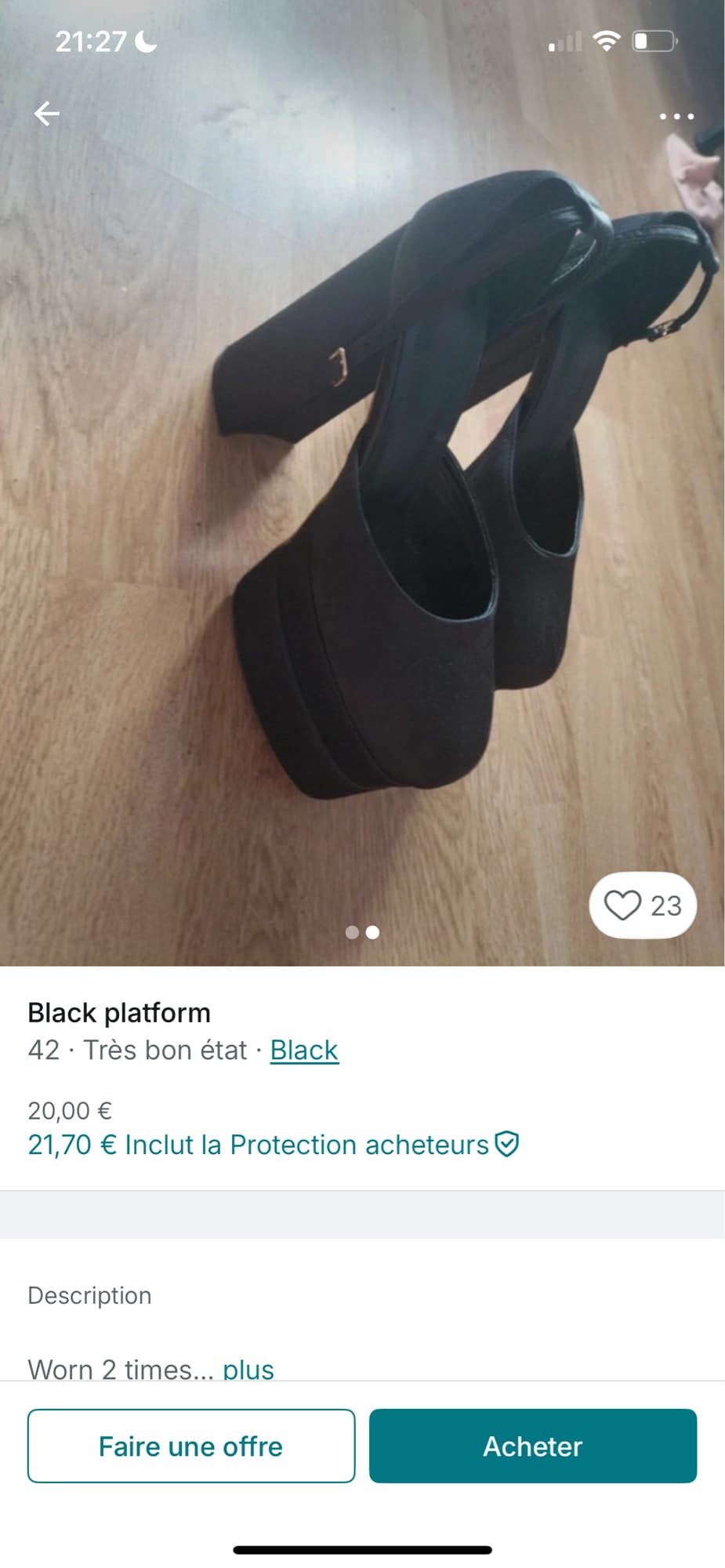
Task: Tap the Buyer Protection shield icon
Action: tap(506, 1144)
